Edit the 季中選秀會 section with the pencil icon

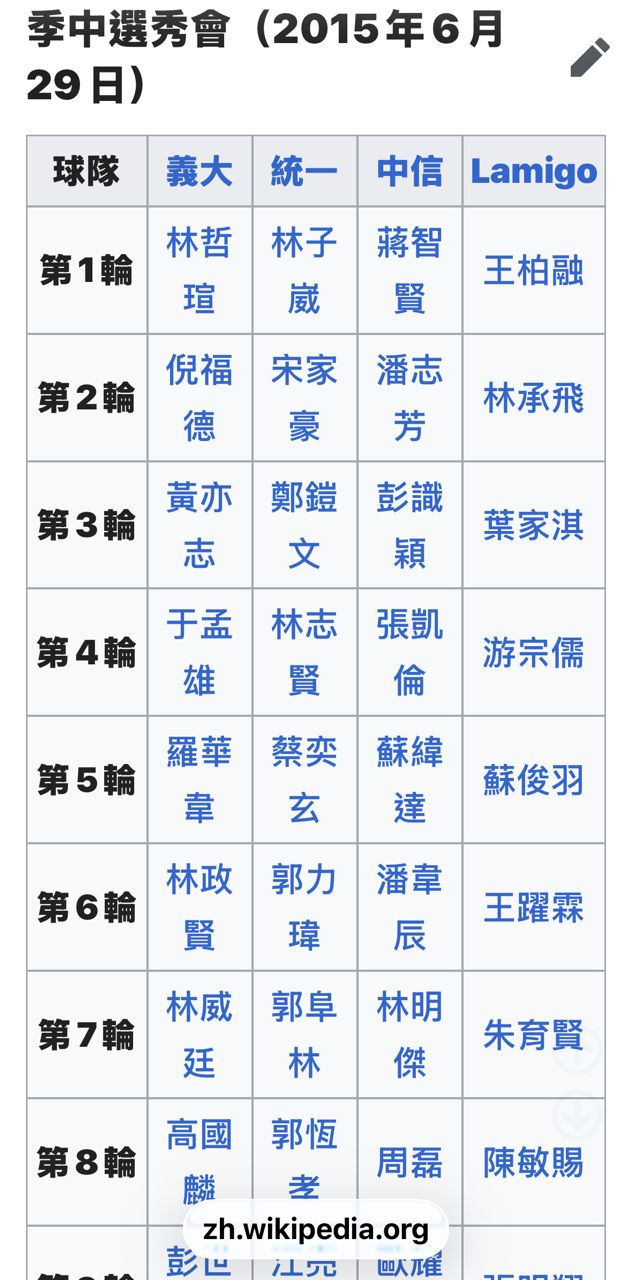click(590, 58)
